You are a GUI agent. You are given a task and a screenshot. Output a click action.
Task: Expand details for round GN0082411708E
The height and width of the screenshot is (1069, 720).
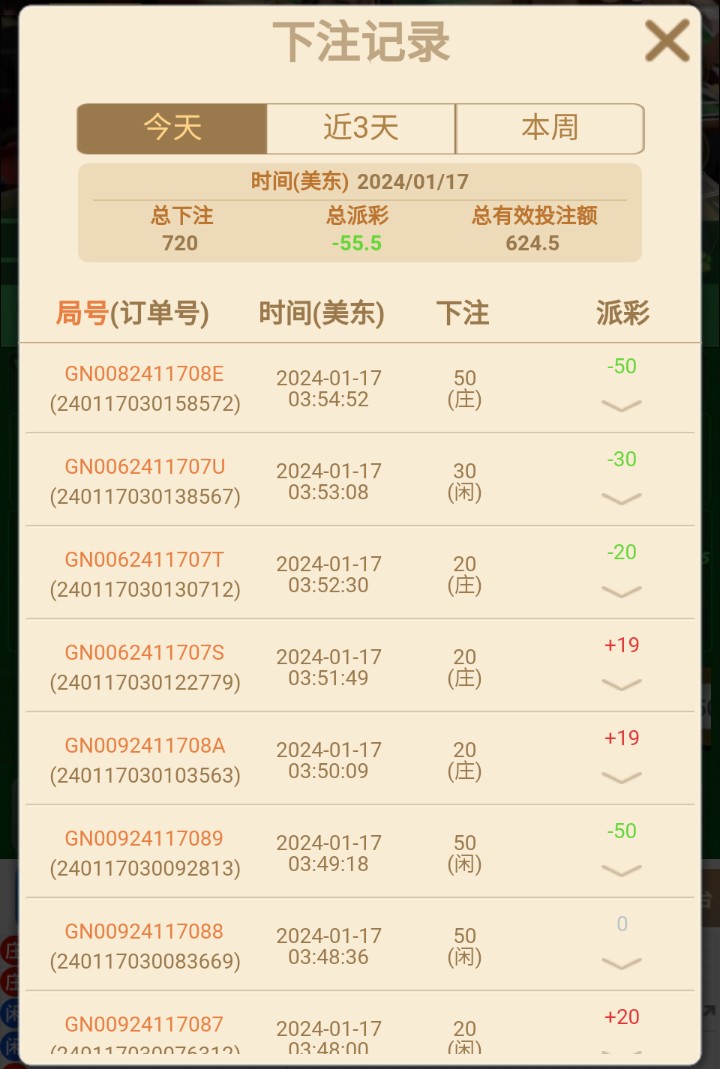(x=622, y=405)
